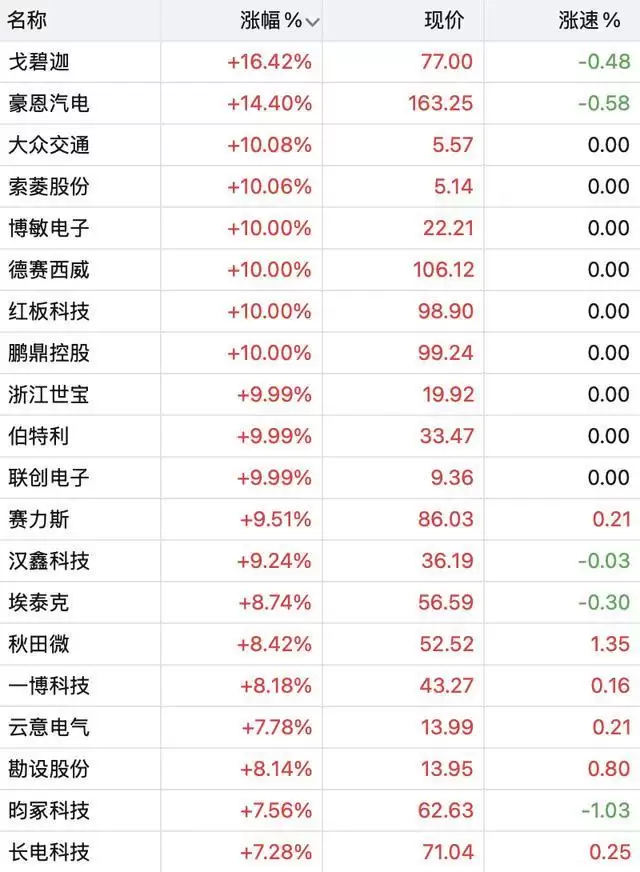This screenshot has width=640, height=872.
Task: Open 鹏鼎控股 quote page
Action: [x=320, y=353]
